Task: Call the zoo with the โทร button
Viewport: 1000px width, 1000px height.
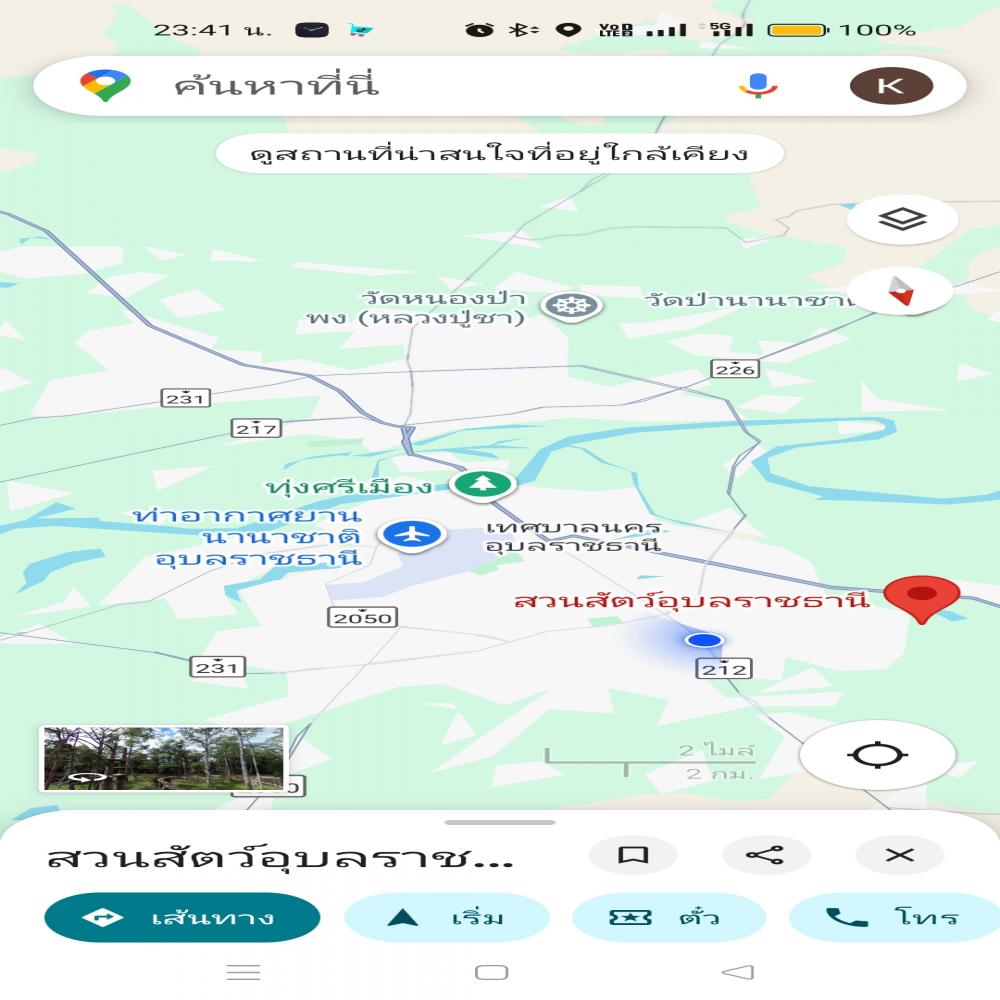Action: coord(893,917)
